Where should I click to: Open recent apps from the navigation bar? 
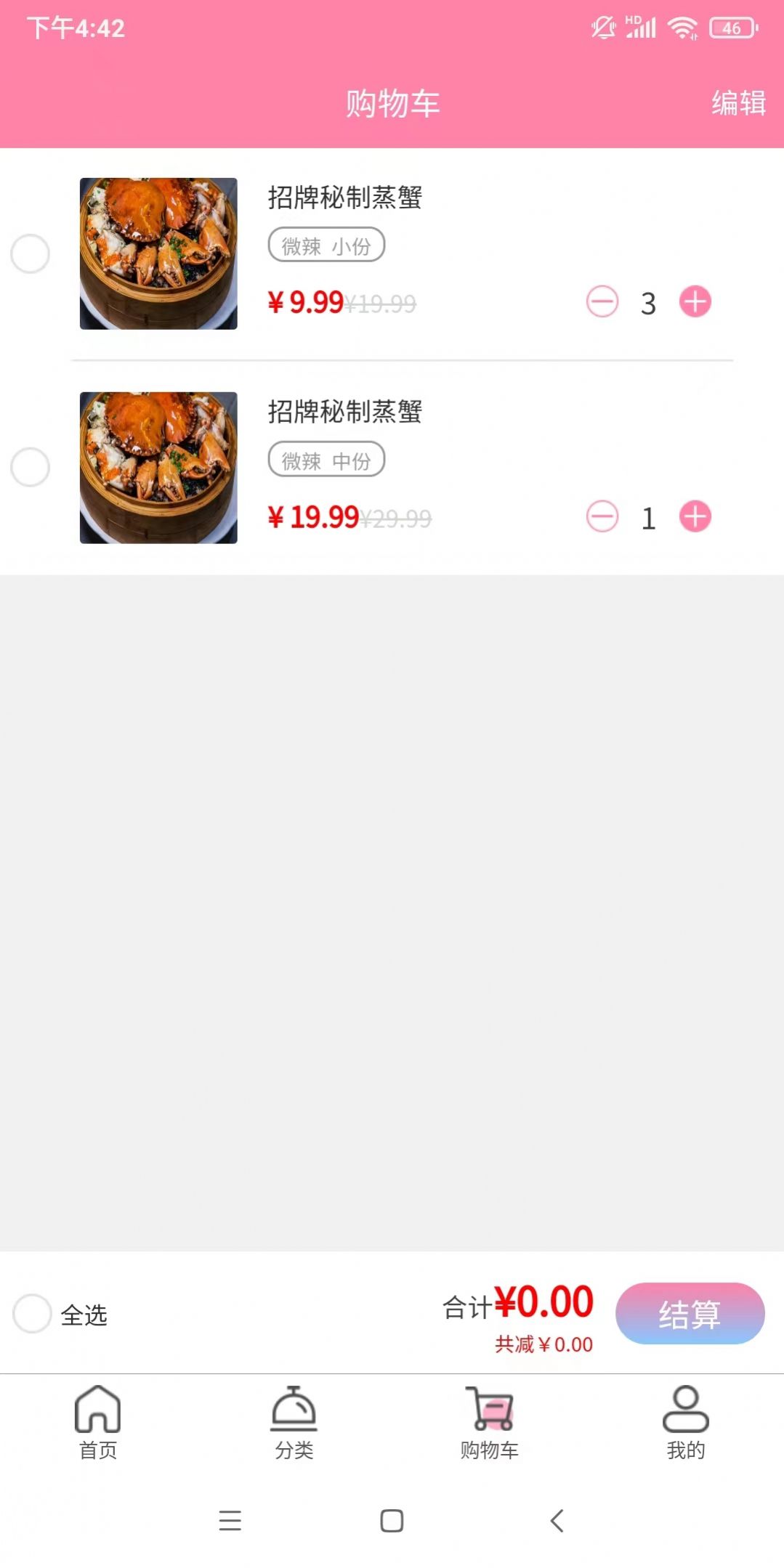[x=230, y=1520]
